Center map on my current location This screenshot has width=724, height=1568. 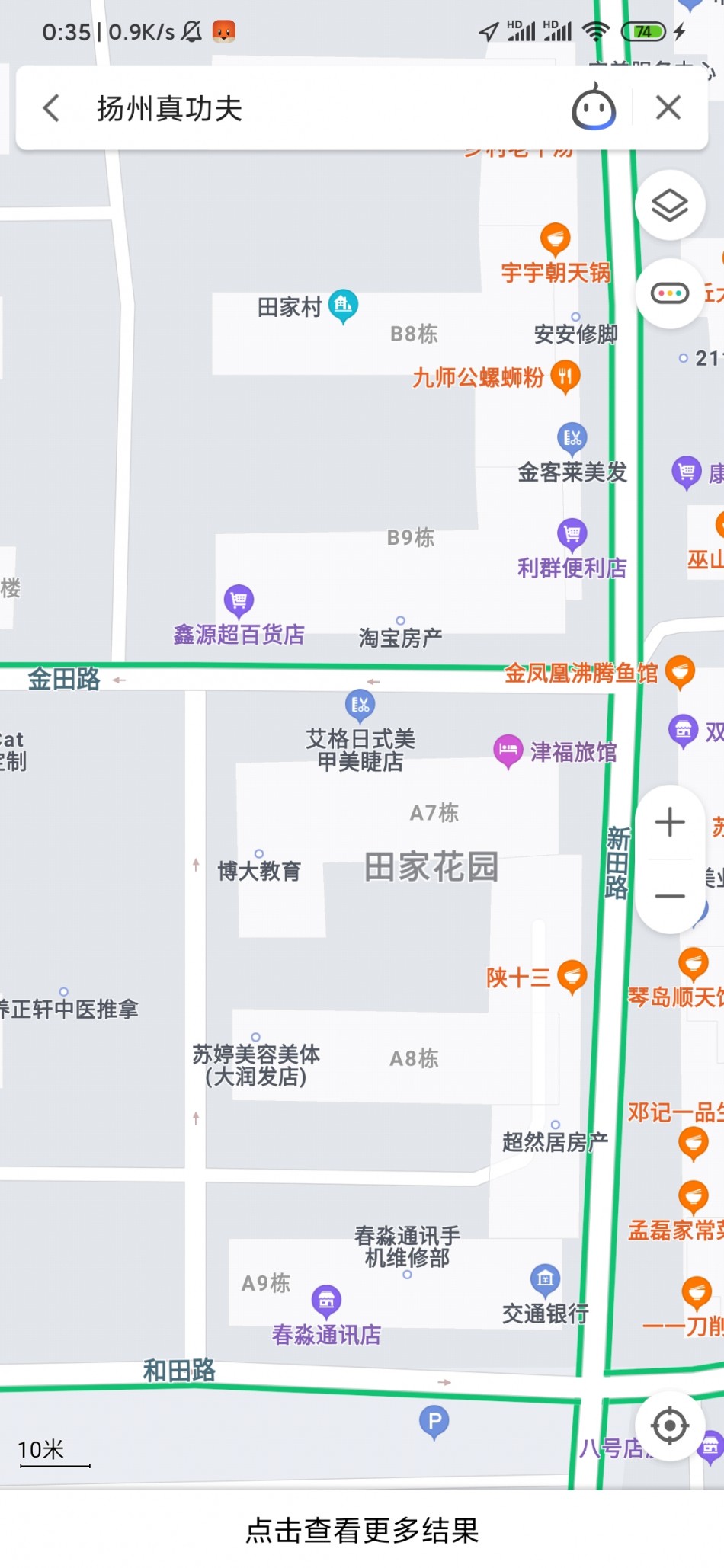[669, 1426]
